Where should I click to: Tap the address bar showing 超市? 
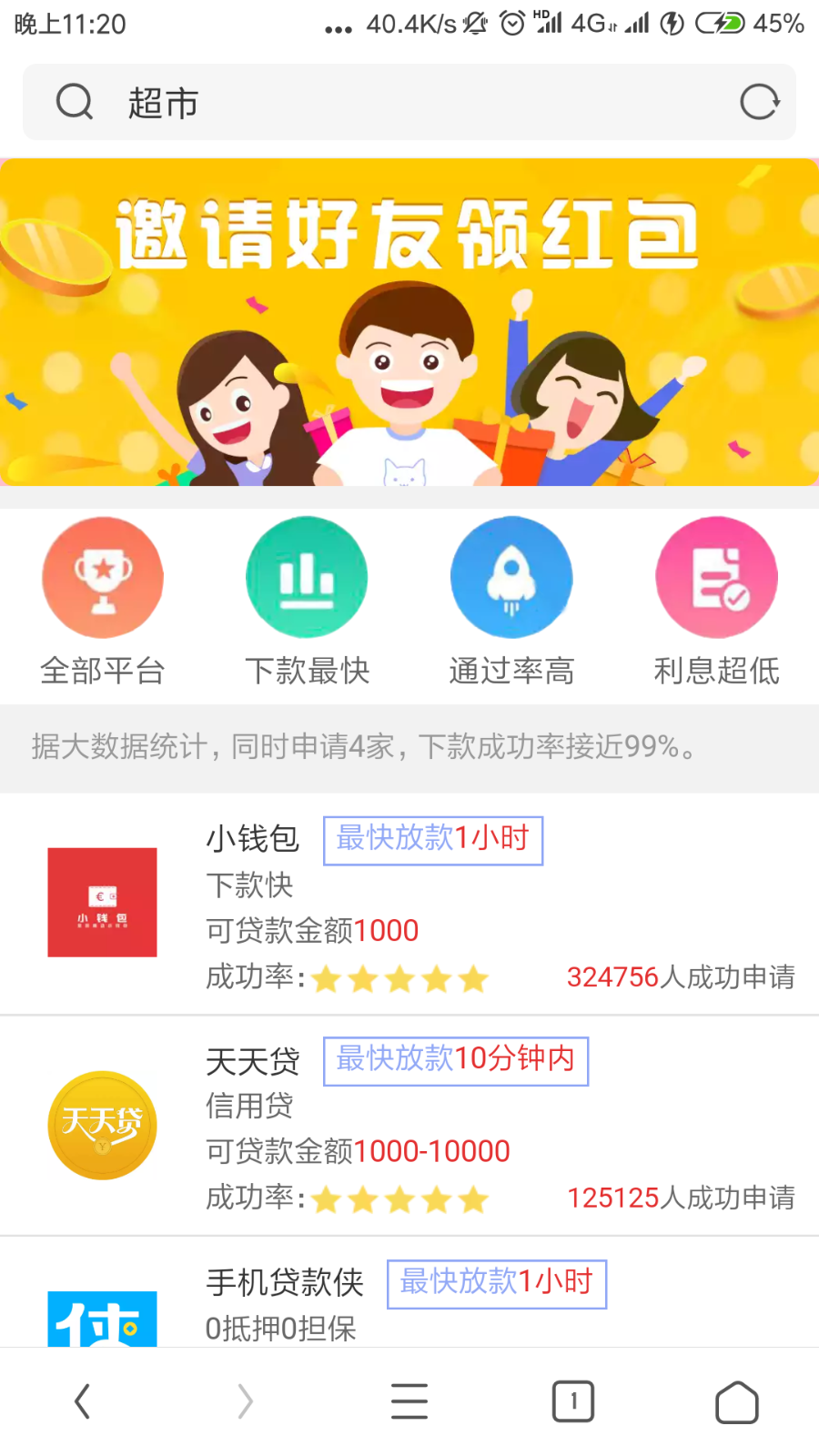(382, 102)
